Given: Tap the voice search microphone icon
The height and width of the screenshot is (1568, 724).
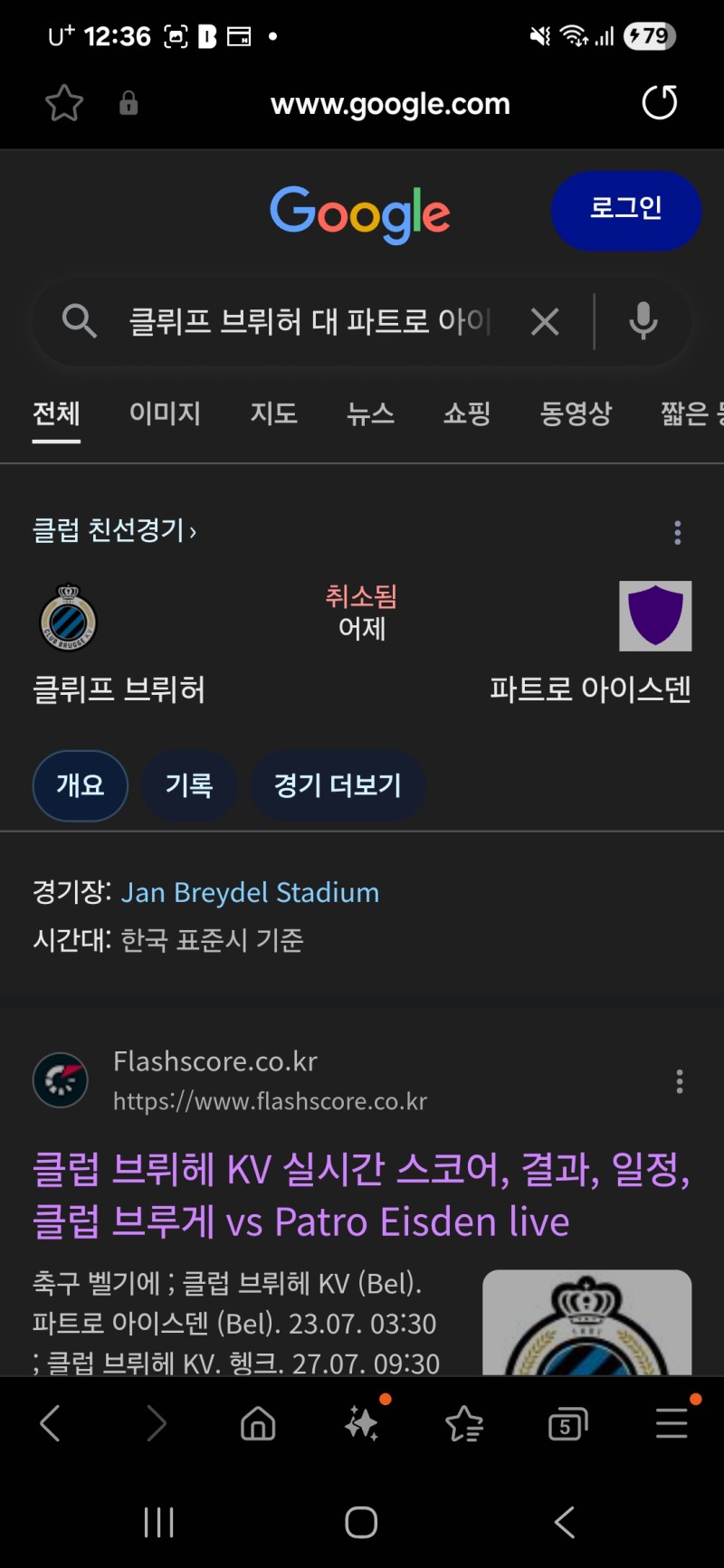Looking at the screenshot, I should 643,321.
